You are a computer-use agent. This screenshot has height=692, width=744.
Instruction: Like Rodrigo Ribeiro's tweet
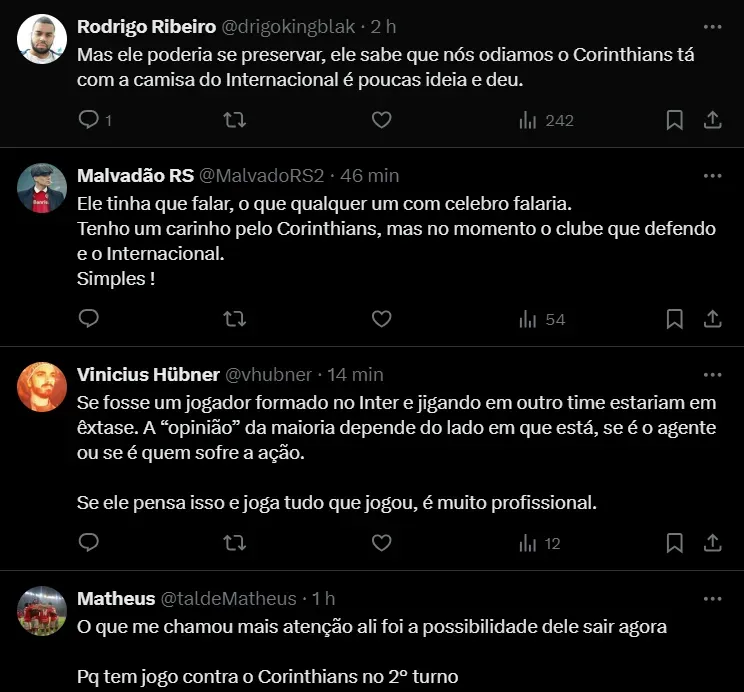pyautogui.click(x=381, y=120)
